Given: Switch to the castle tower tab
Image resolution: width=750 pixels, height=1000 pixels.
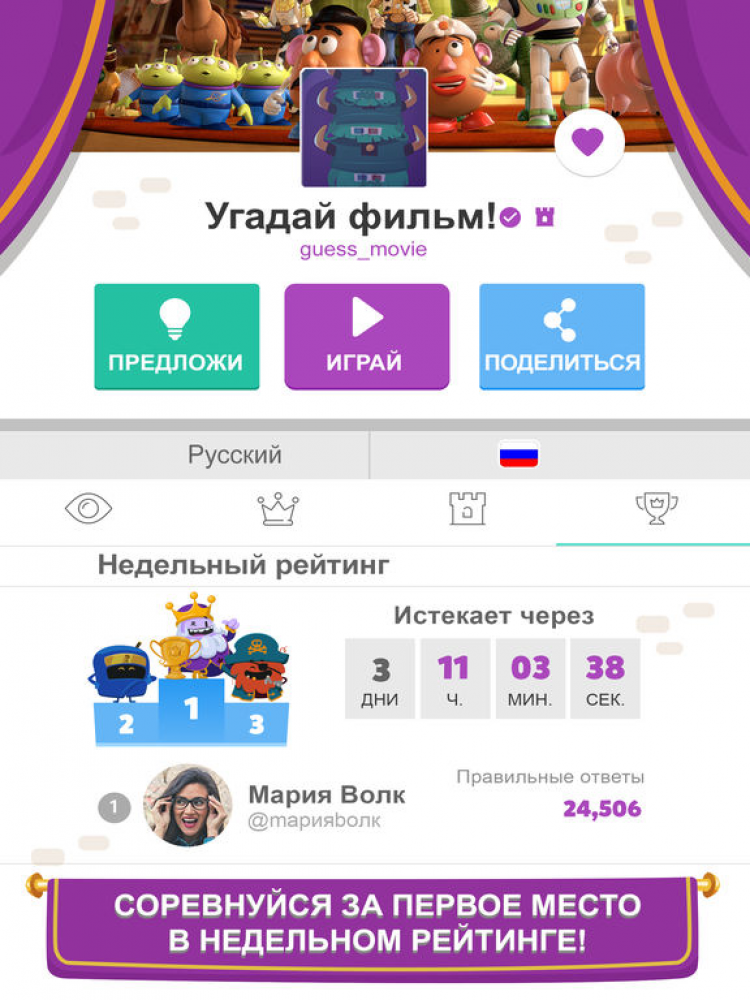Looking at the screenshot, I should pyautogui.click(x=467, y=509).
